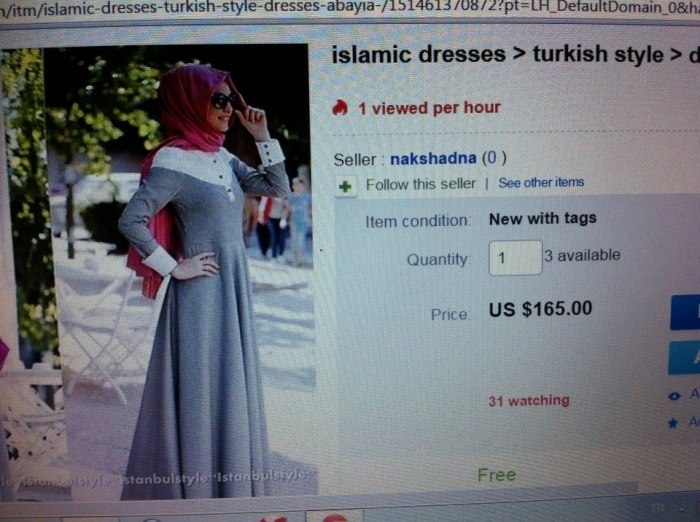Viewport: 700px width, 522px height.
Task: Open the islamic dresses breadcrumb category
Action: pyautogui.click(x=418, y=54)
